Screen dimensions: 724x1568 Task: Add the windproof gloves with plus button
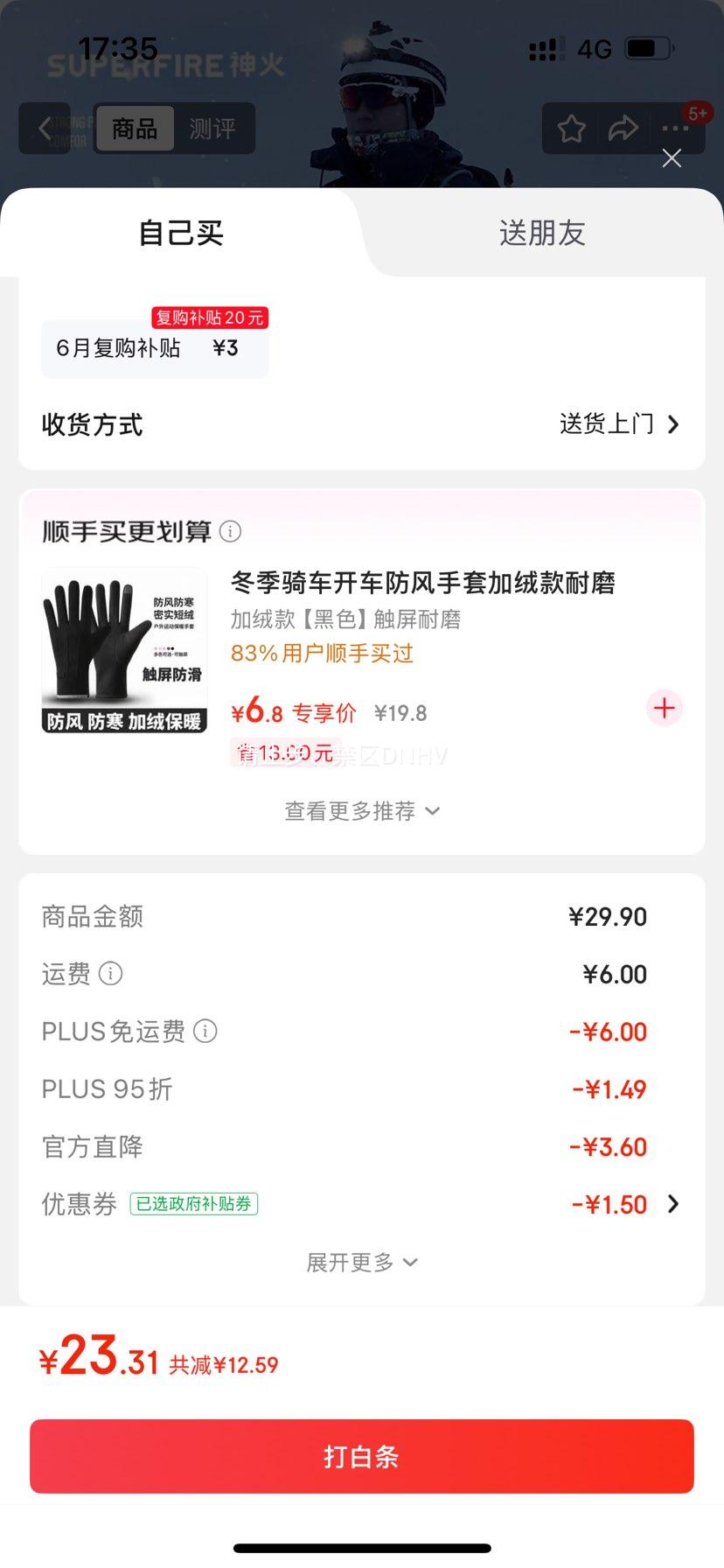point(664,708)
